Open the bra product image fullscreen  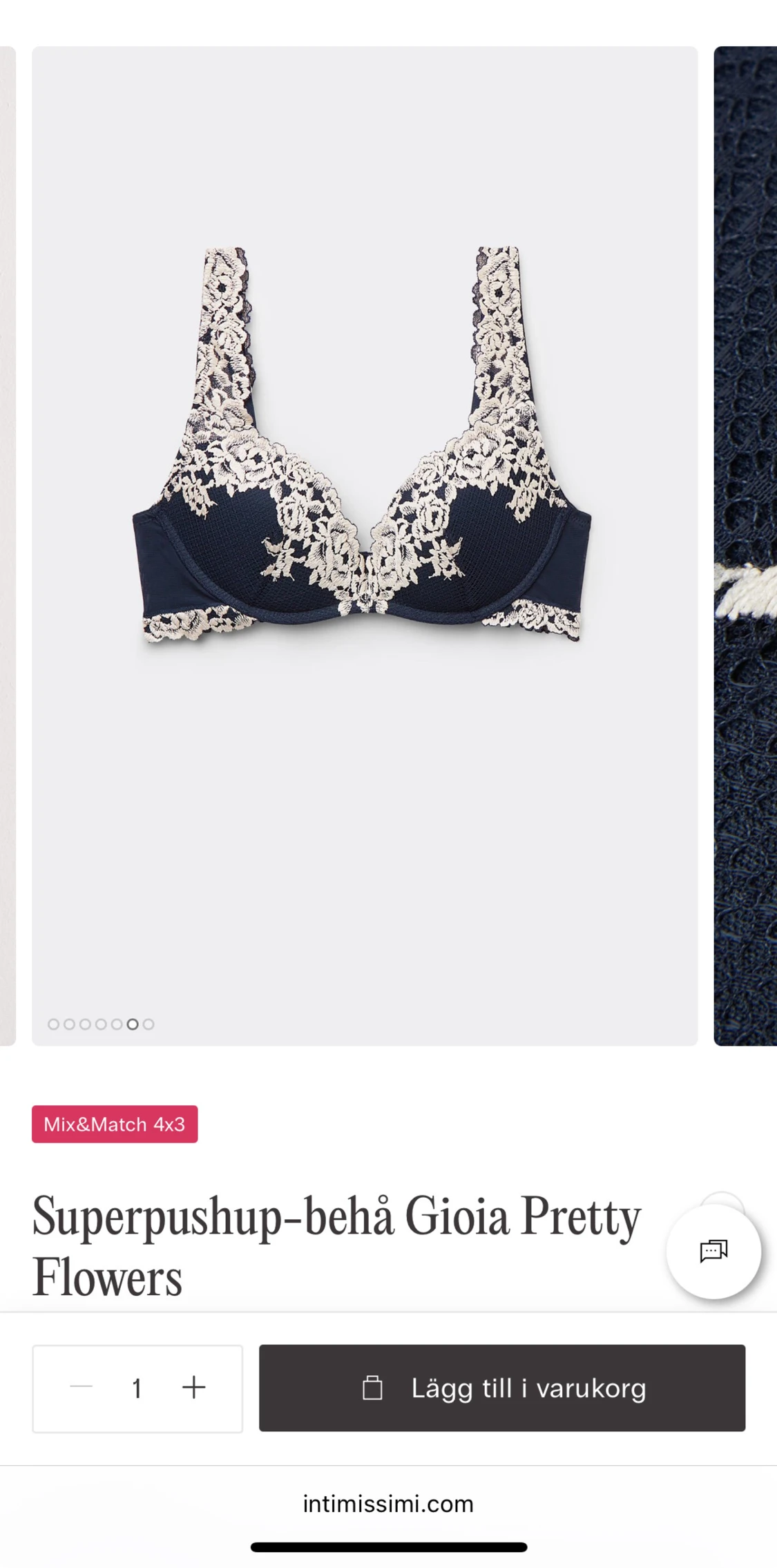(365, 546)
